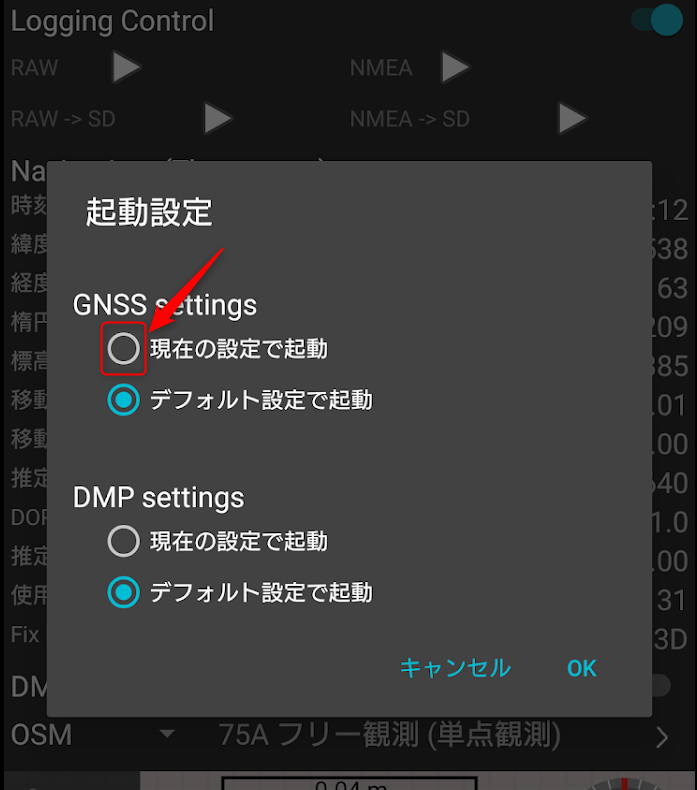Select 現在の設定で起動 under GNSS settings
This screenshot has width=697, height=790.
124,348
